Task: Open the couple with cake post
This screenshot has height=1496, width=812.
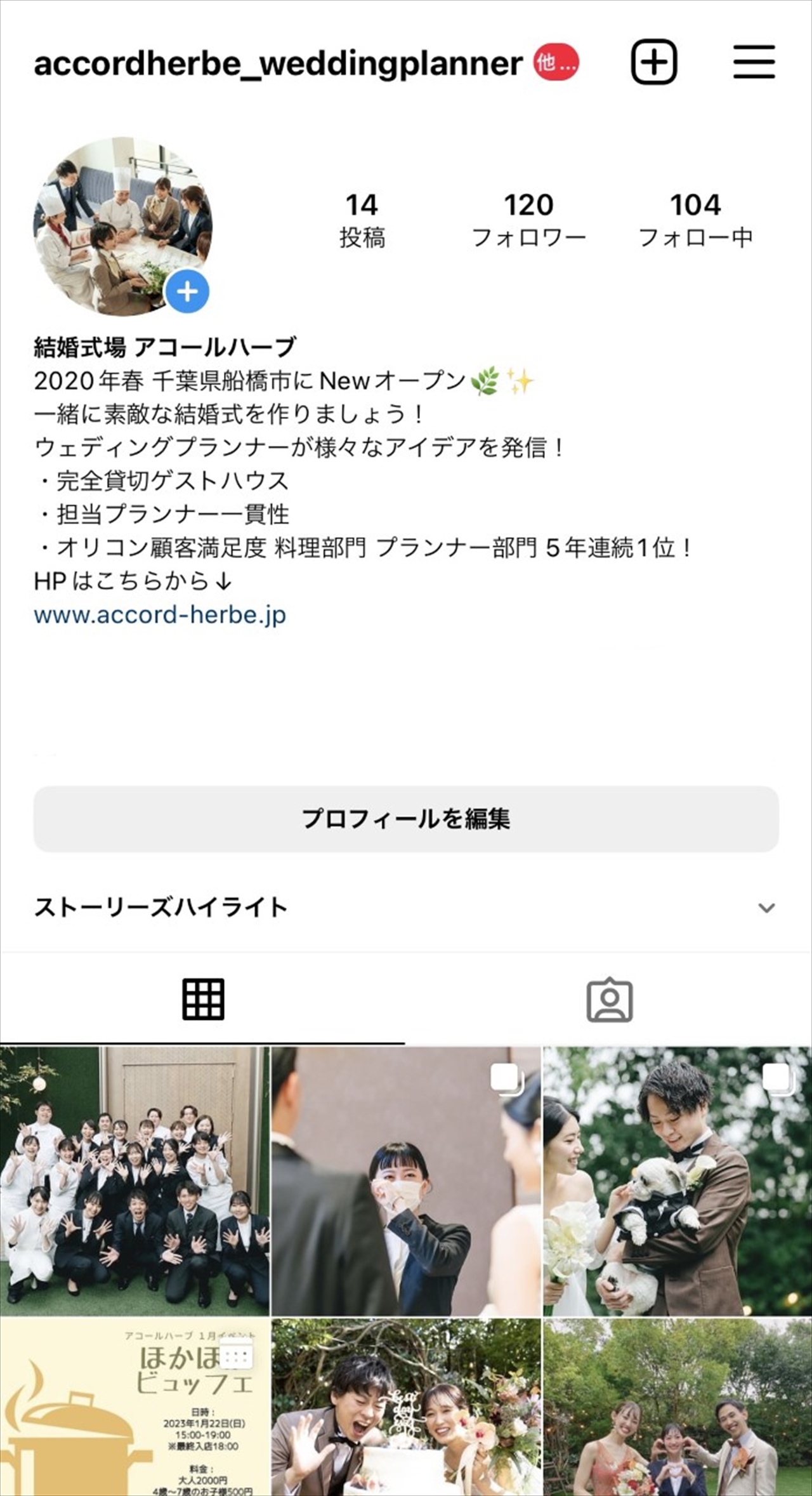Action: [x=406, y=1407]
